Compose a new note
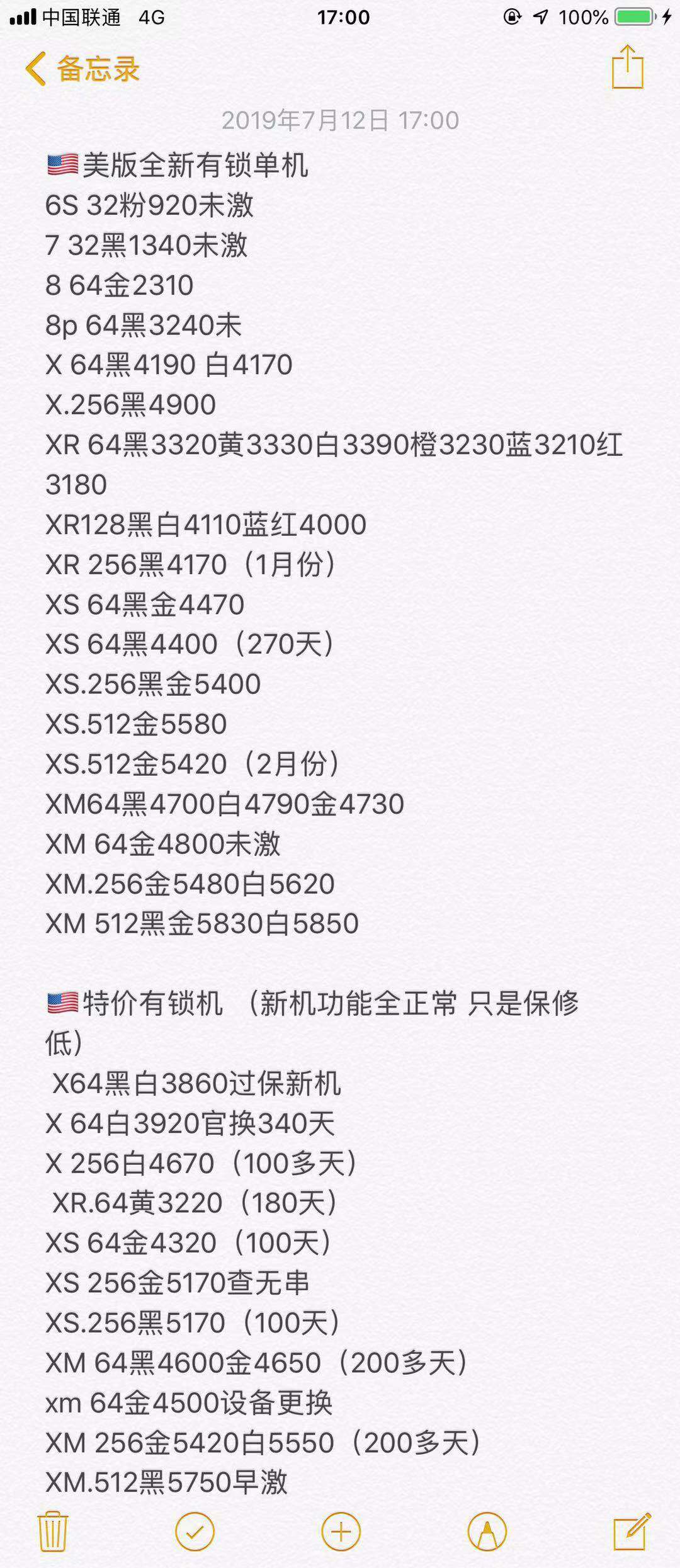Screen dimensions: 680x1568 (x=632, y=1531)
